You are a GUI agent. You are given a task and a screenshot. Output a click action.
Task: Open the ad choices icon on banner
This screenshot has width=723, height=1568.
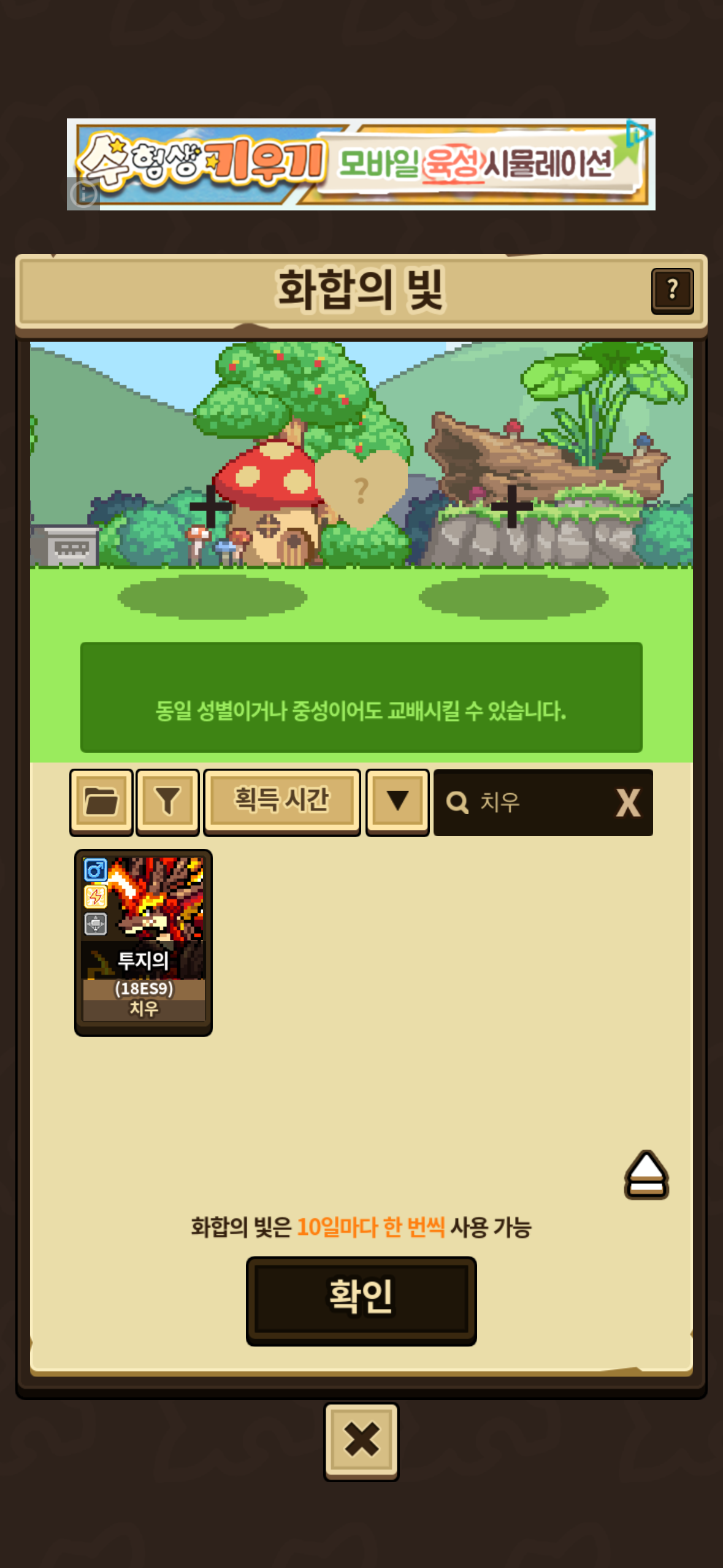(638, 133)
